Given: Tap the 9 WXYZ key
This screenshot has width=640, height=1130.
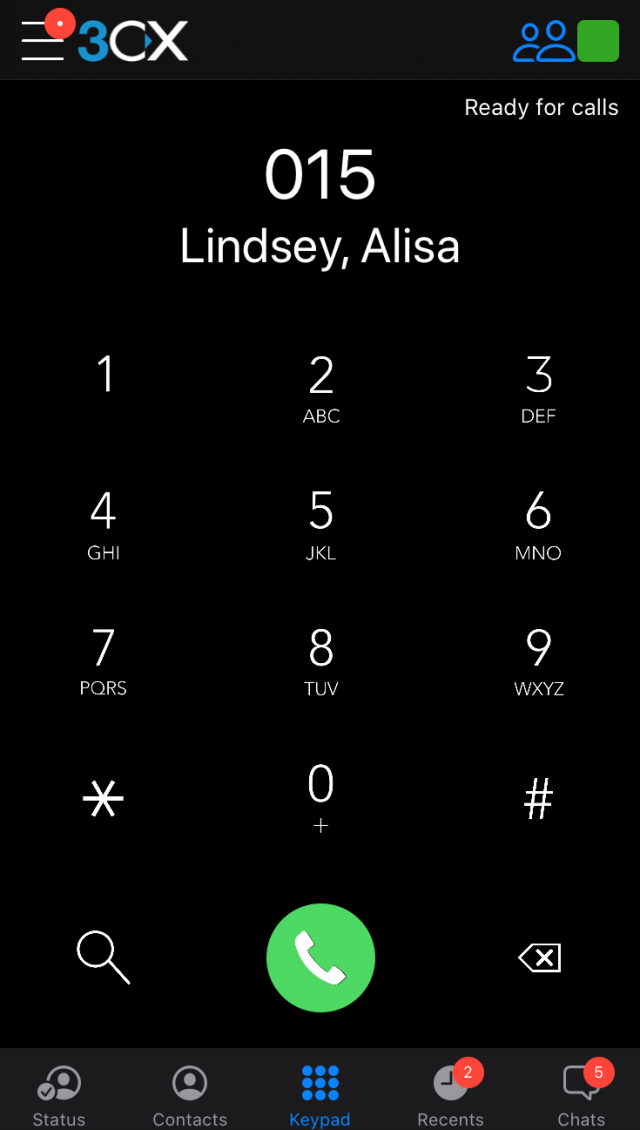Looking at the screenshot, I should (538, 662).
